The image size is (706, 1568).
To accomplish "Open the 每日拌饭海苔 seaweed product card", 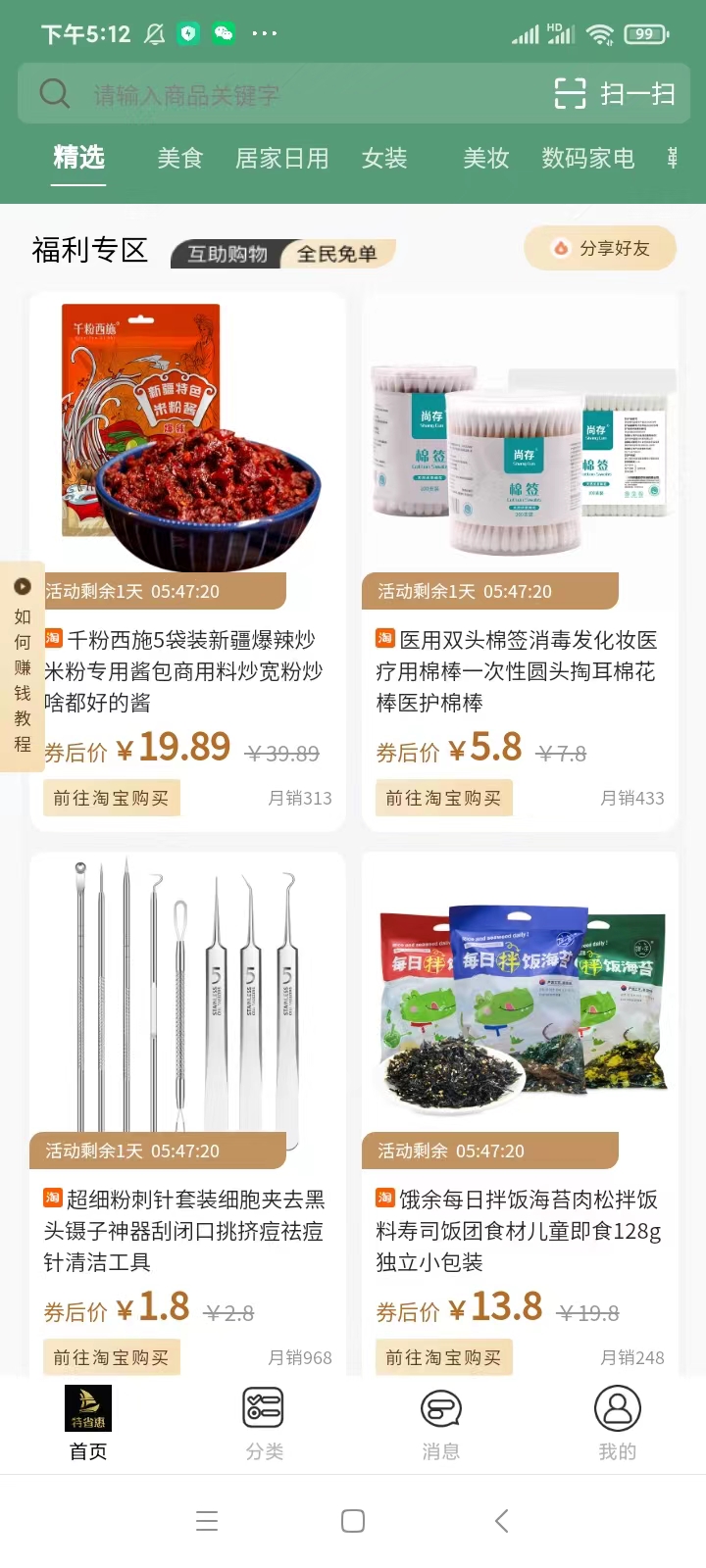I will pos(520,1000).
